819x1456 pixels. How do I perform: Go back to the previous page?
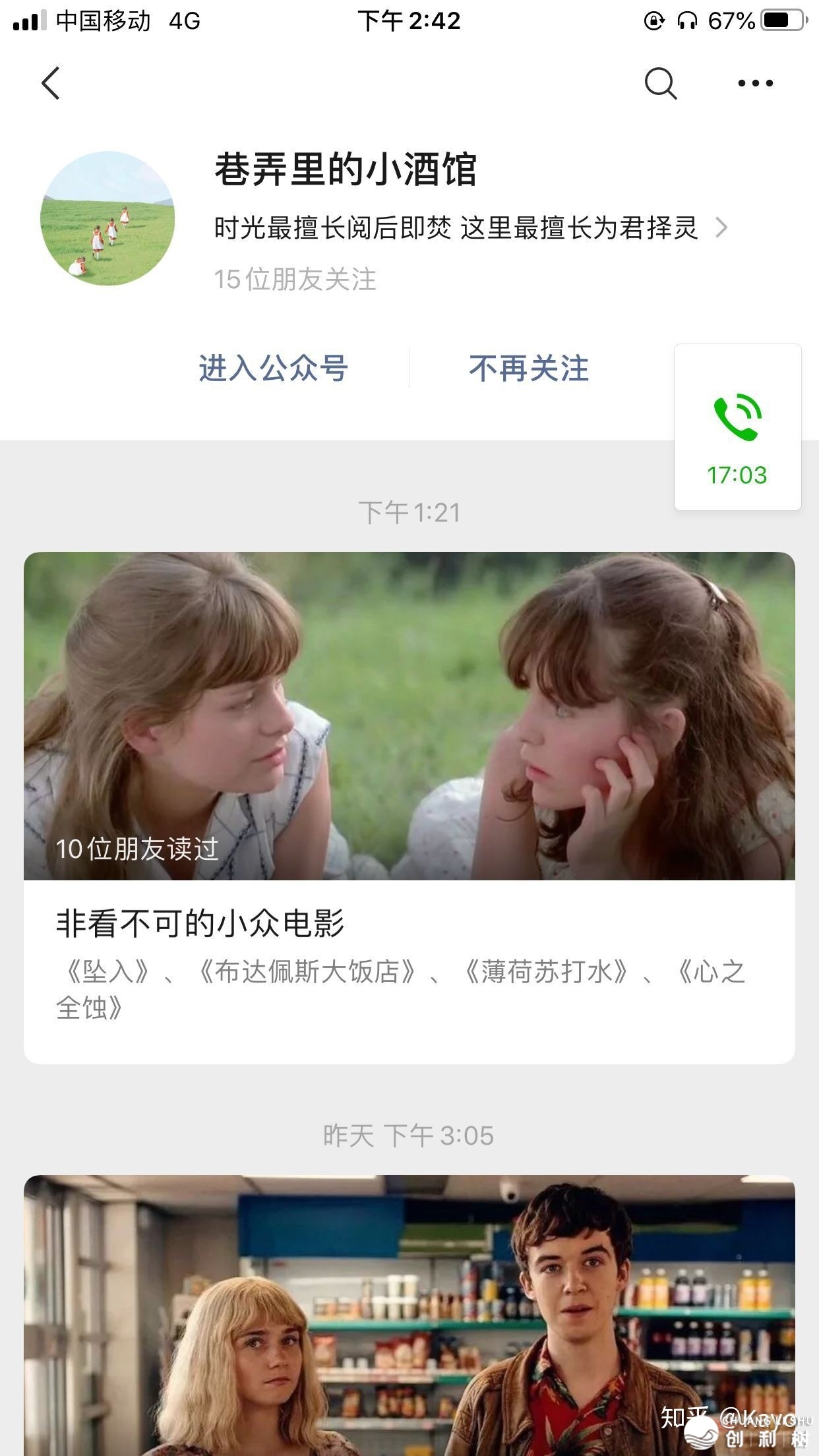pyautogui.click(x=51, y=83)
